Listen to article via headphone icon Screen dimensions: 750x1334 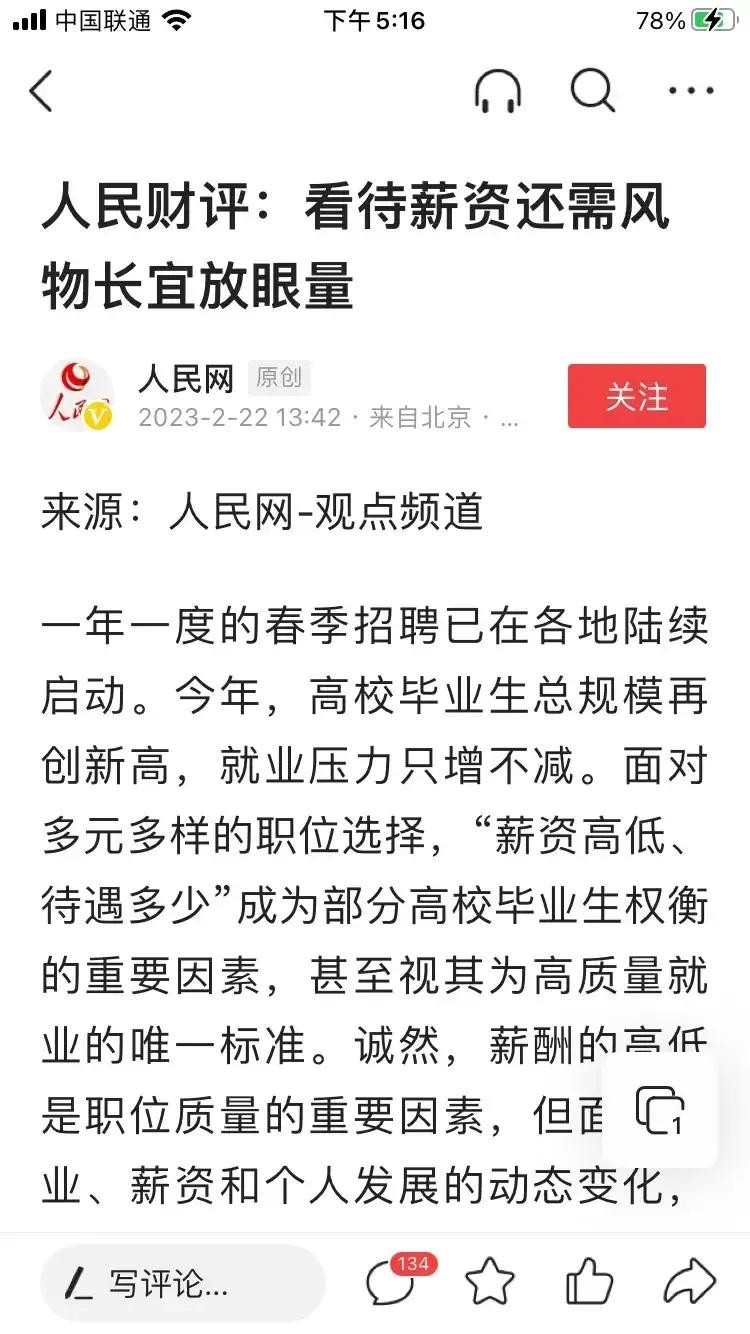497,92
